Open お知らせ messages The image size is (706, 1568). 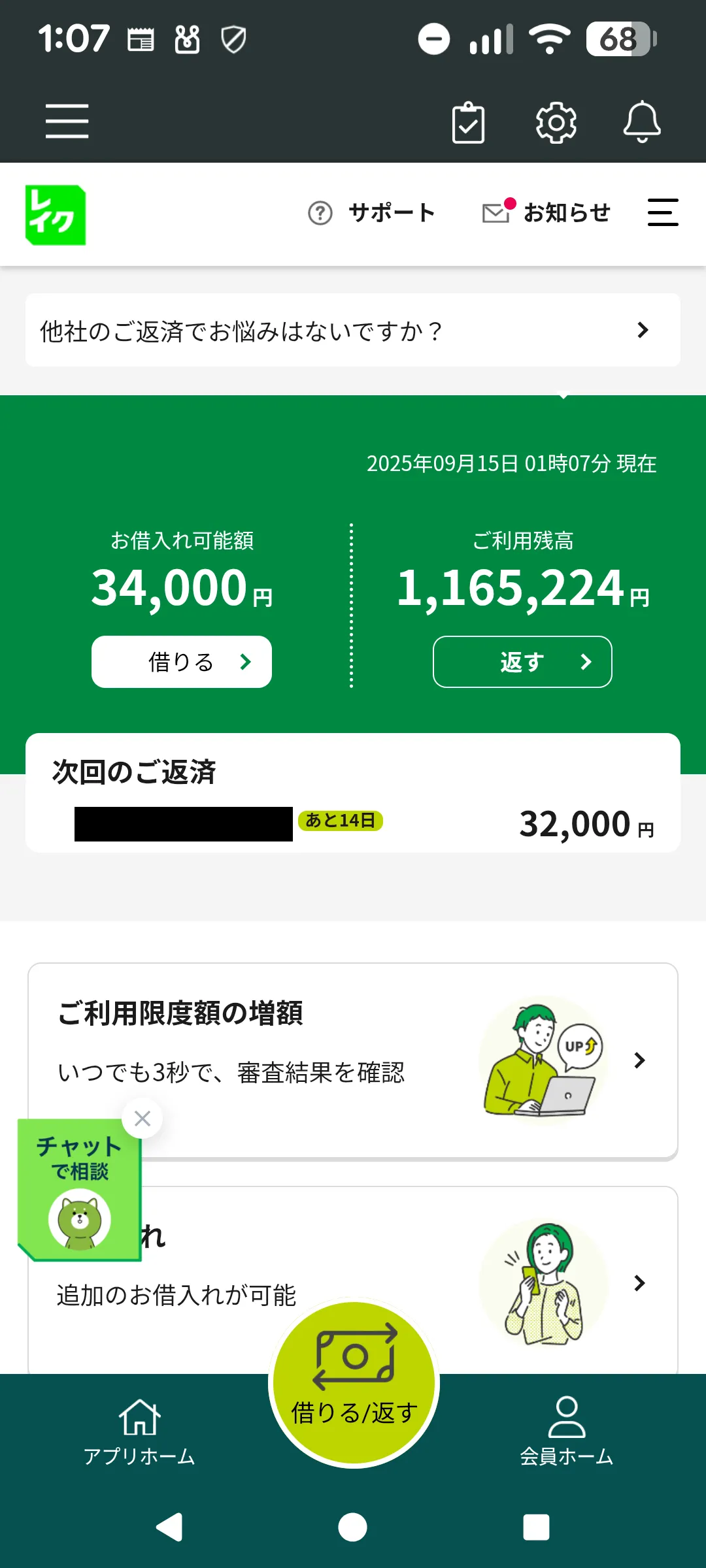tap(546, 213)
